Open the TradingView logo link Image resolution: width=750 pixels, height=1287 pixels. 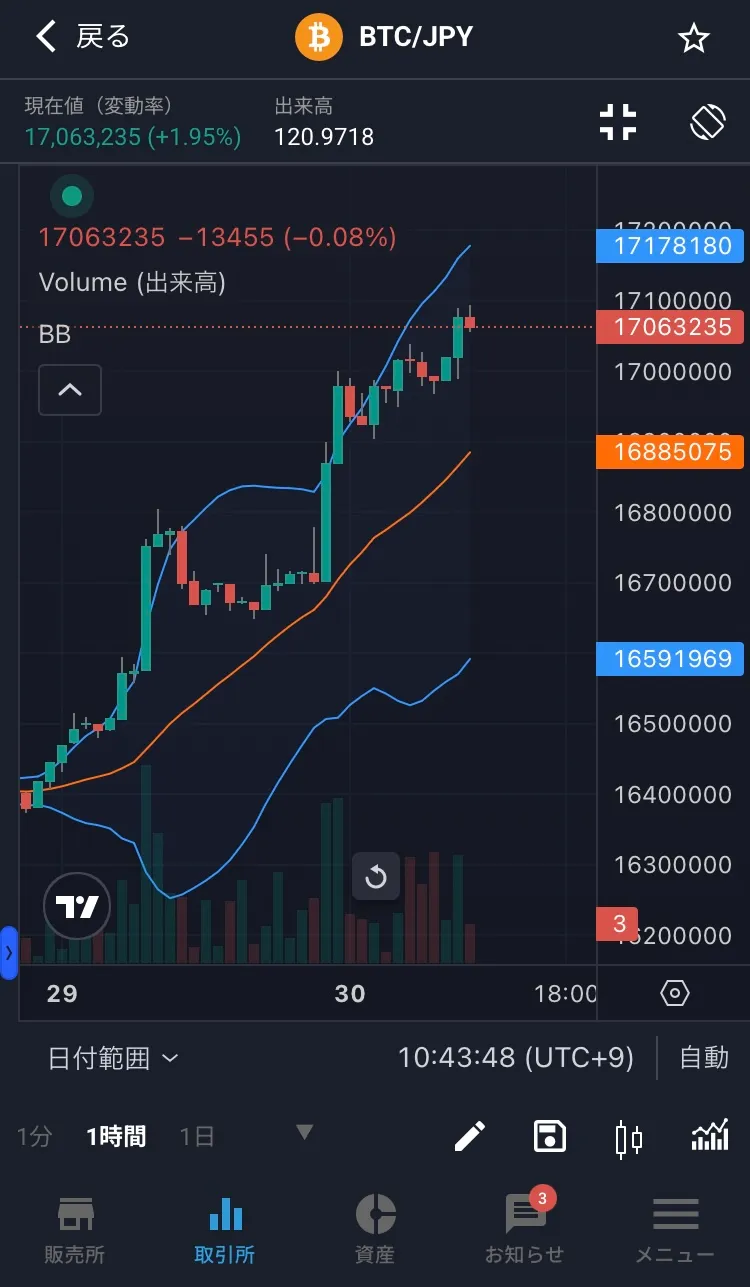(77, 906)
